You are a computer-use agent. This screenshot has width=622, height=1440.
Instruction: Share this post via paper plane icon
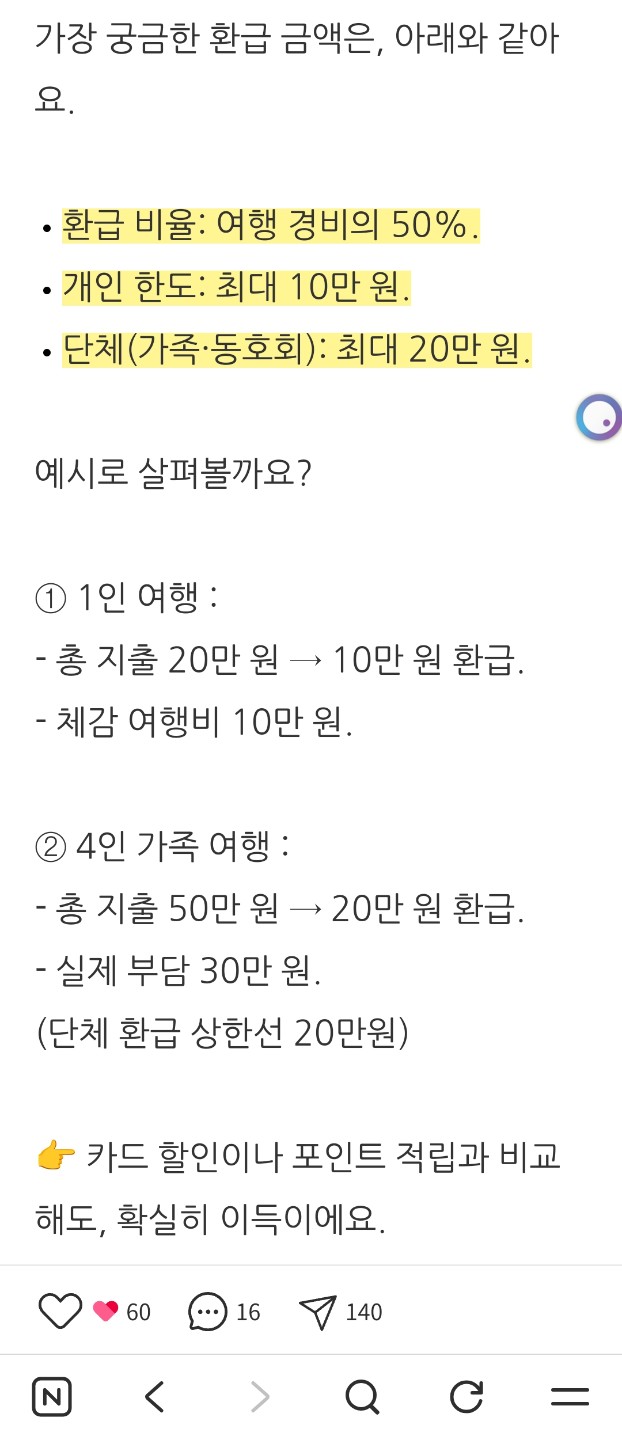(x=317, y=1311)
